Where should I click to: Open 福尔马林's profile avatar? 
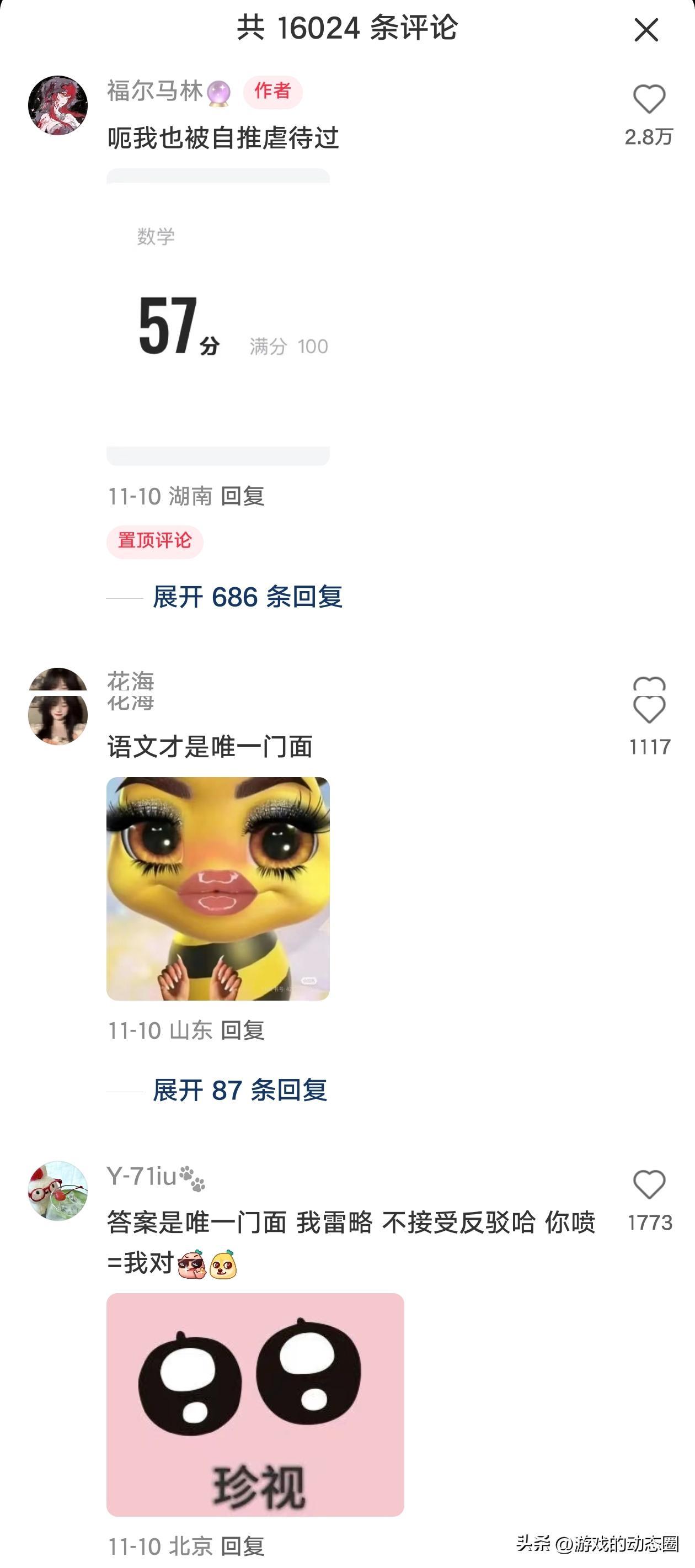click(58, 105)
